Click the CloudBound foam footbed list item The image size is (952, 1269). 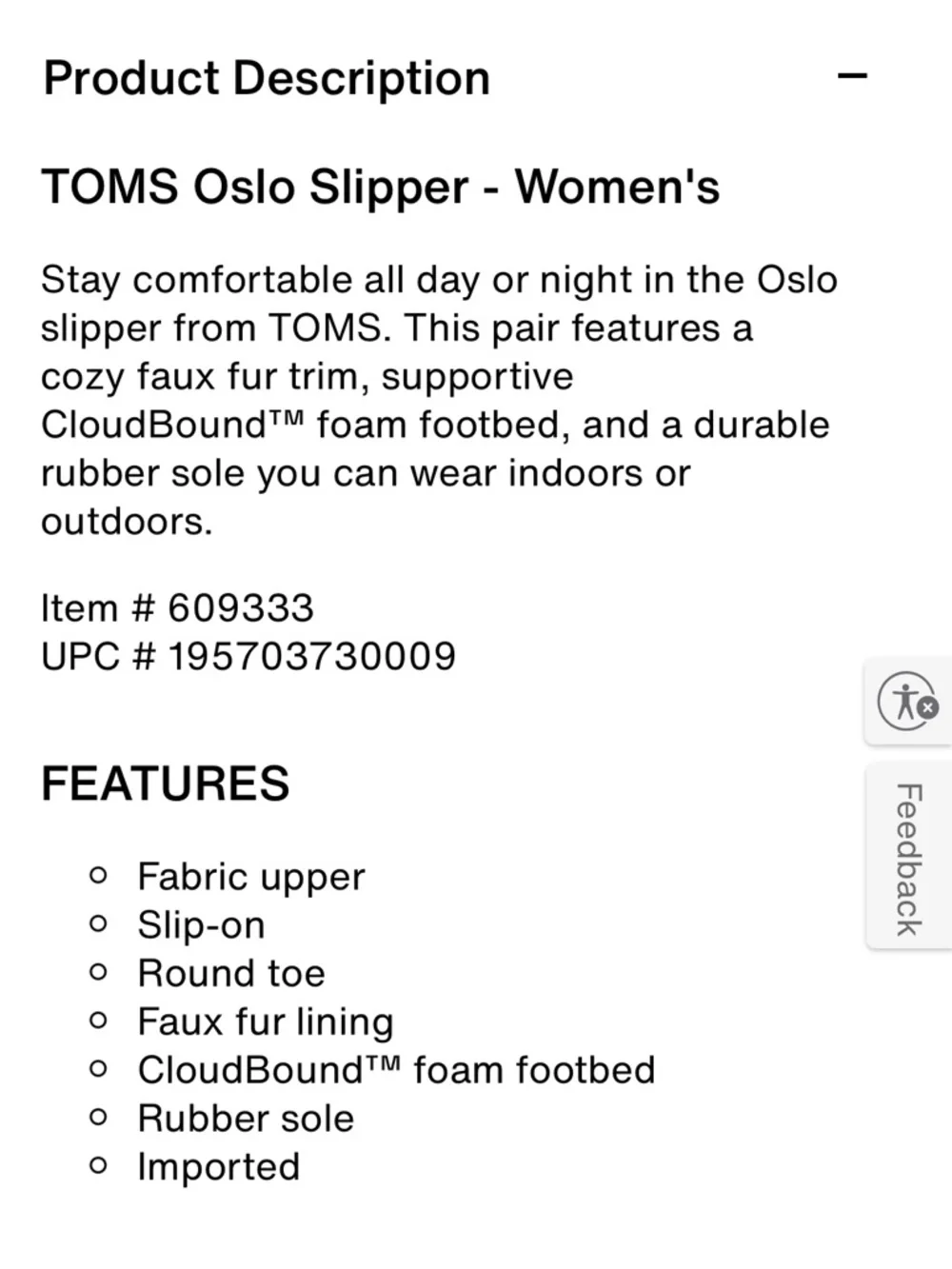click(396, 1068)
